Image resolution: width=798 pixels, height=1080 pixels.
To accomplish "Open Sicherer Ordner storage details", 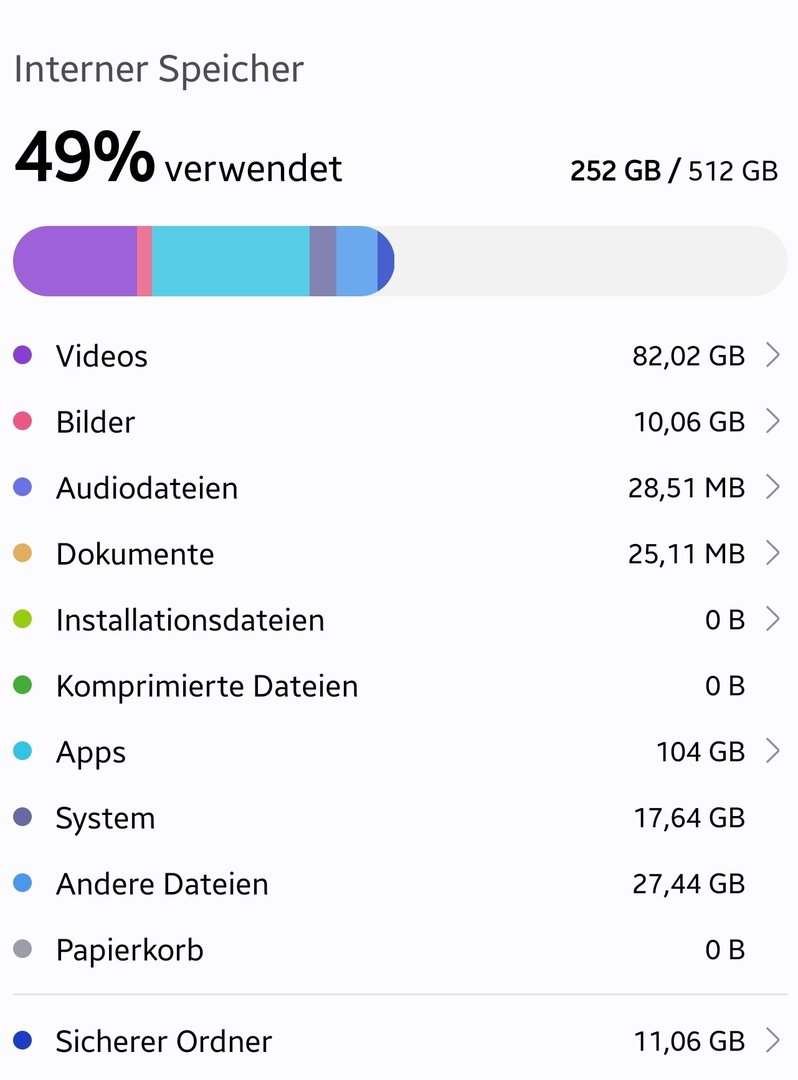I will (398, 1042).
